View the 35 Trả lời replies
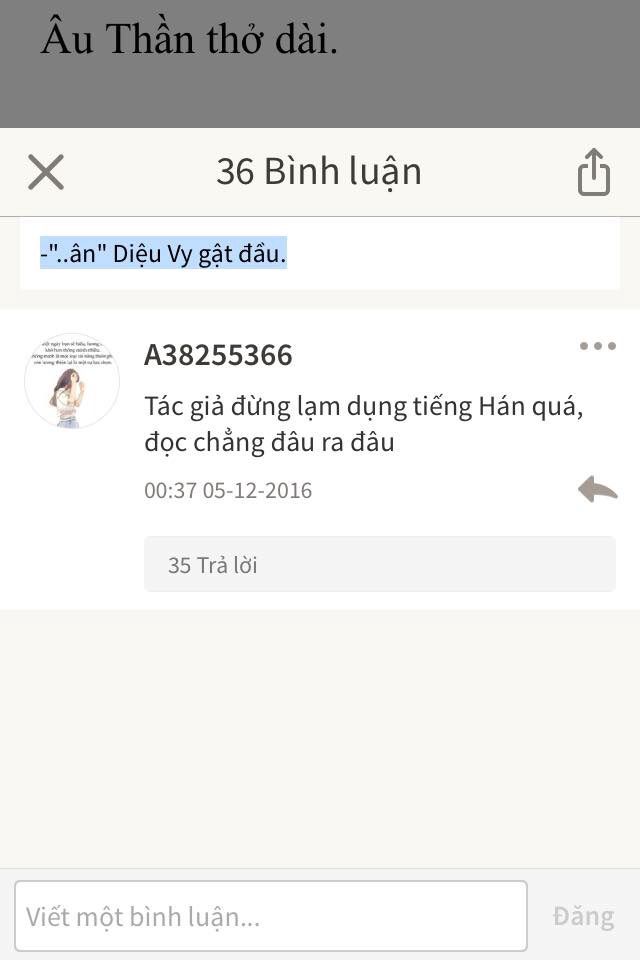 (x=379, y=565)
